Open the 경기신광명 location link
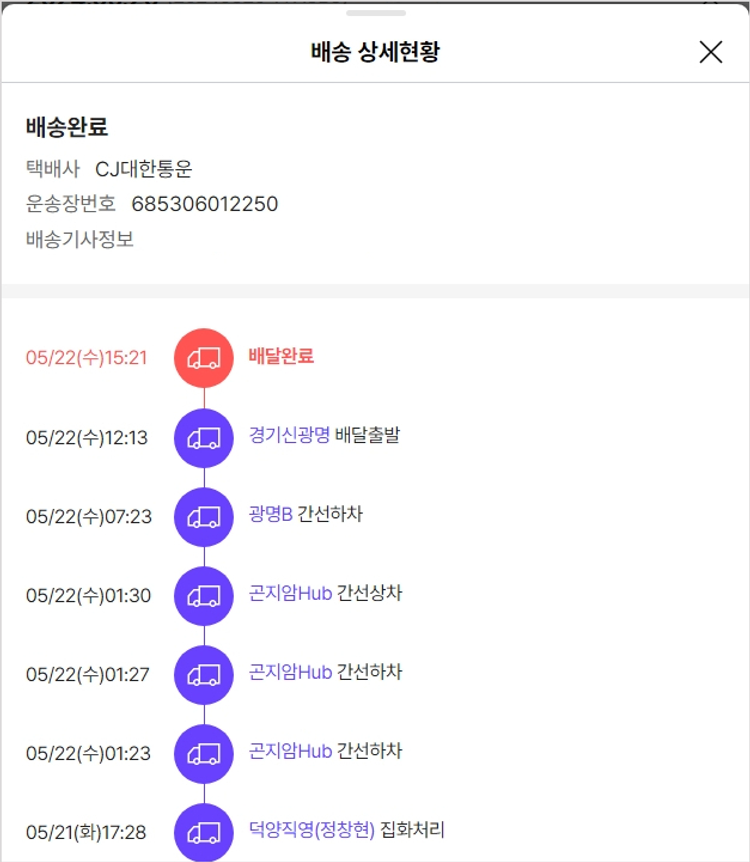Viewport: 750px width, 862px height. pos(289,435)
